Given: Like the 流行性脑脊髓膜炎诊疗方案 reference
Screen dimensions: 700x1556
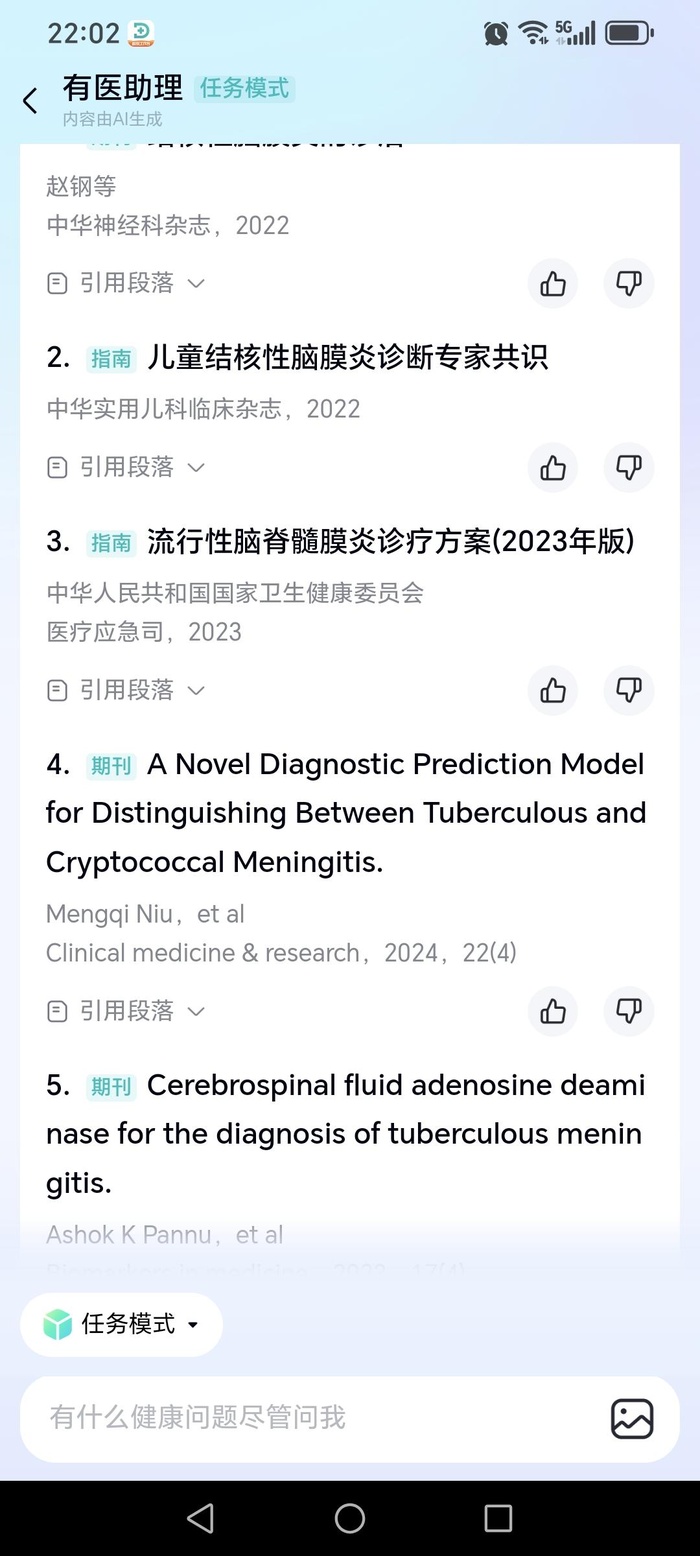Looking at the screenshot, I should (x=553, y=691).
